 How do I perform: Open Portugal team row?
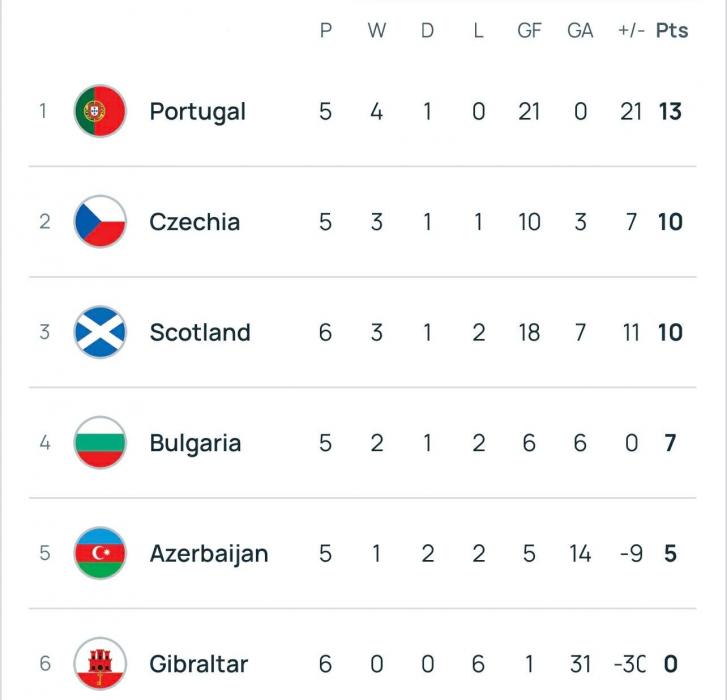point(197,112)
